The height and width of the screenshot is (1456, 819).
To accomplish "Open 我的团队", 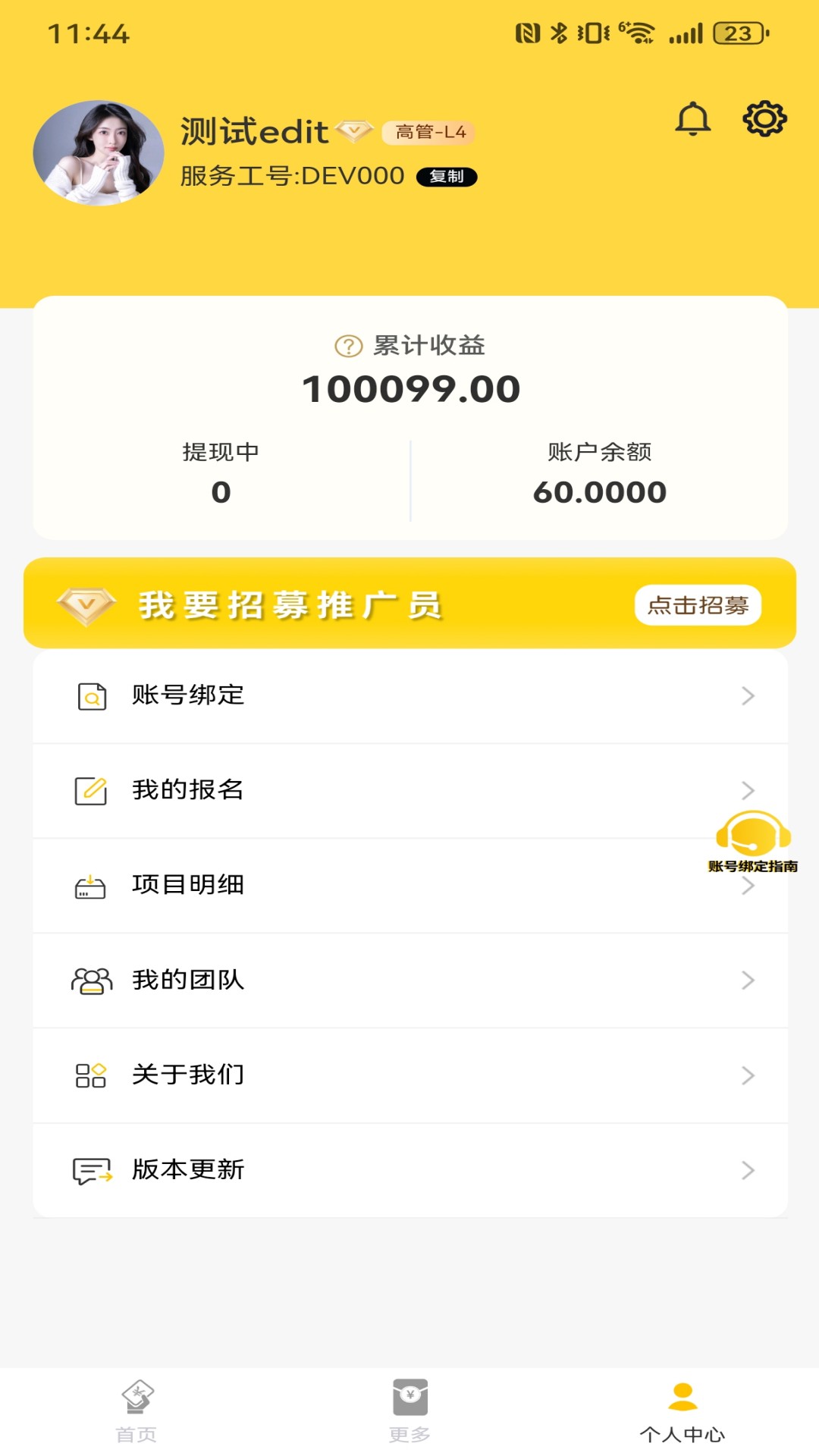I will pos(409,980).
